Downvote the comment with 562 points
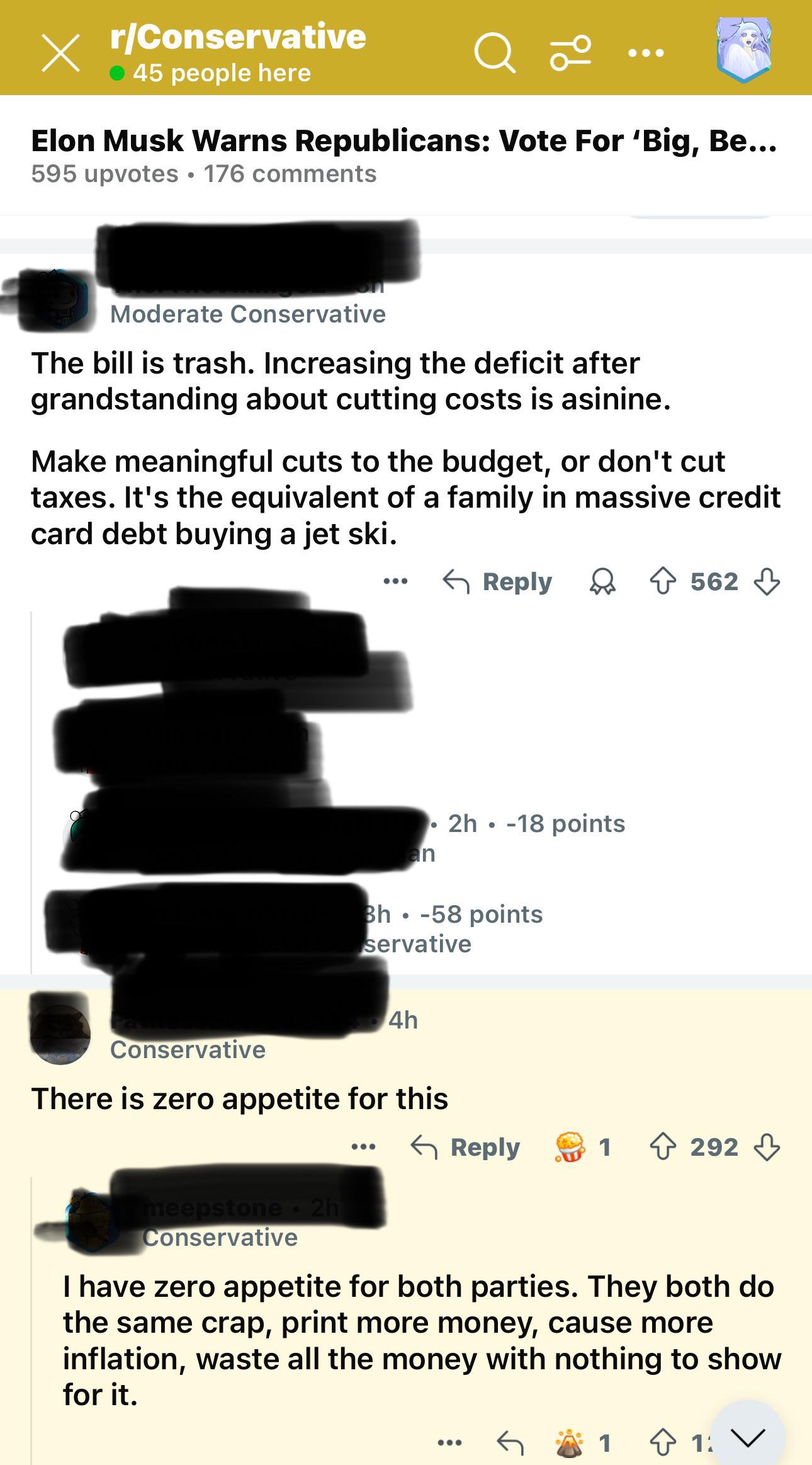Viewport: 812px width, 1465px height. coord(767,582)
